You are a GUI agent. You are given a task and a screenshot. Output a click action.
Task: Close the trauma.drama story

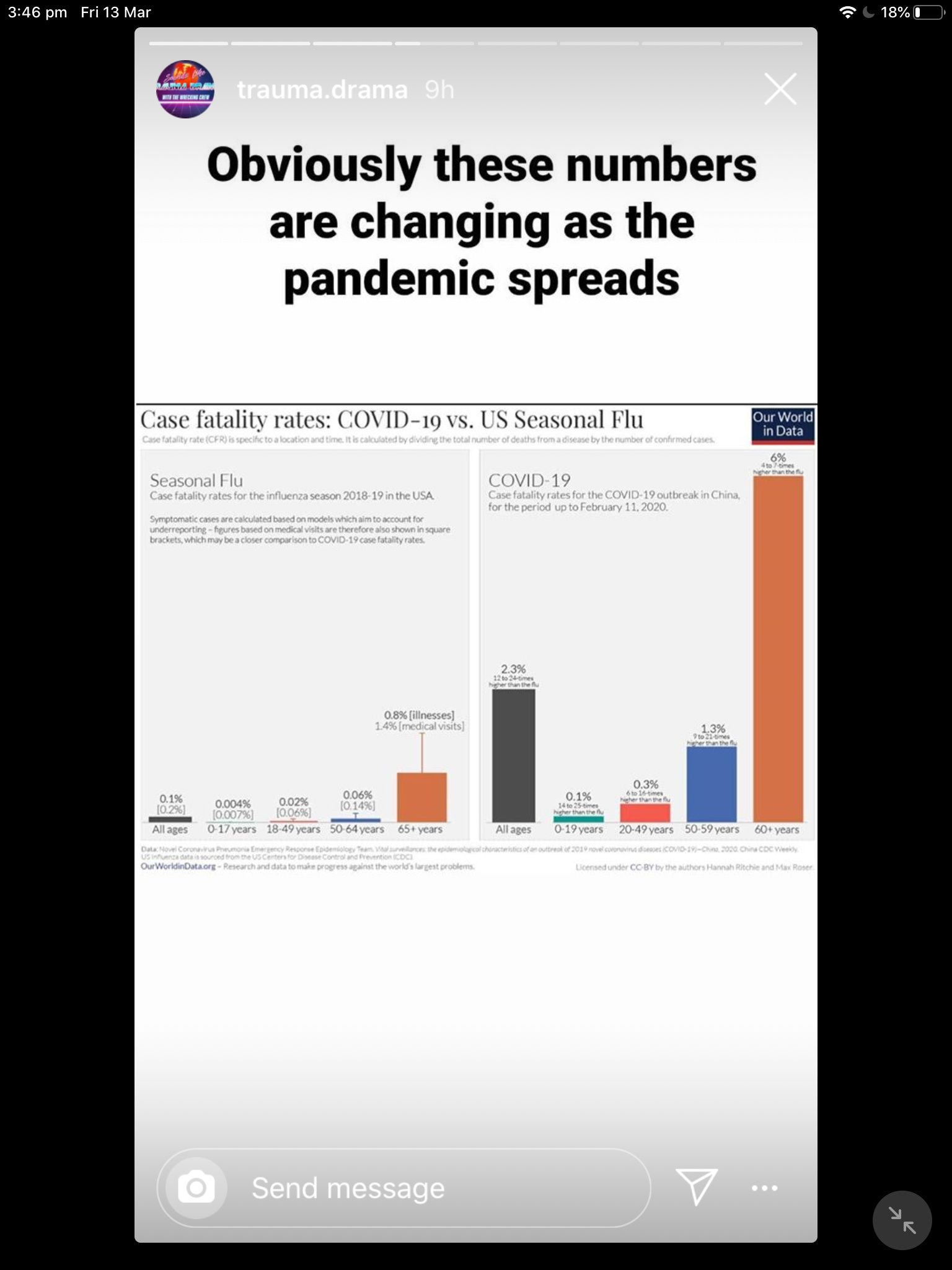click(780, 89)
